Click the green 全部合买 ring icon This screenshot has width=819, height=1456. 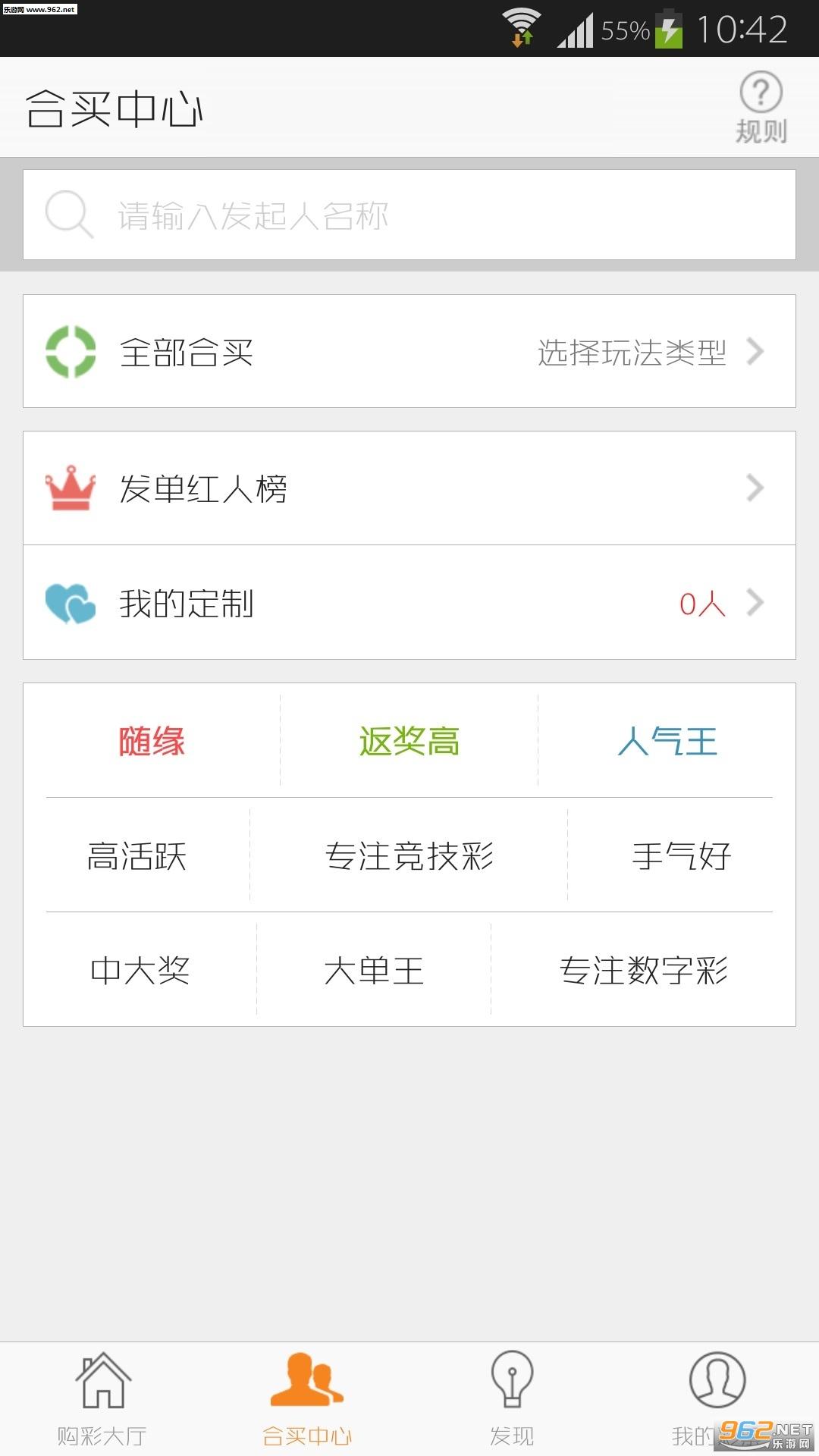pyautogui.click(x=72, y=350)
